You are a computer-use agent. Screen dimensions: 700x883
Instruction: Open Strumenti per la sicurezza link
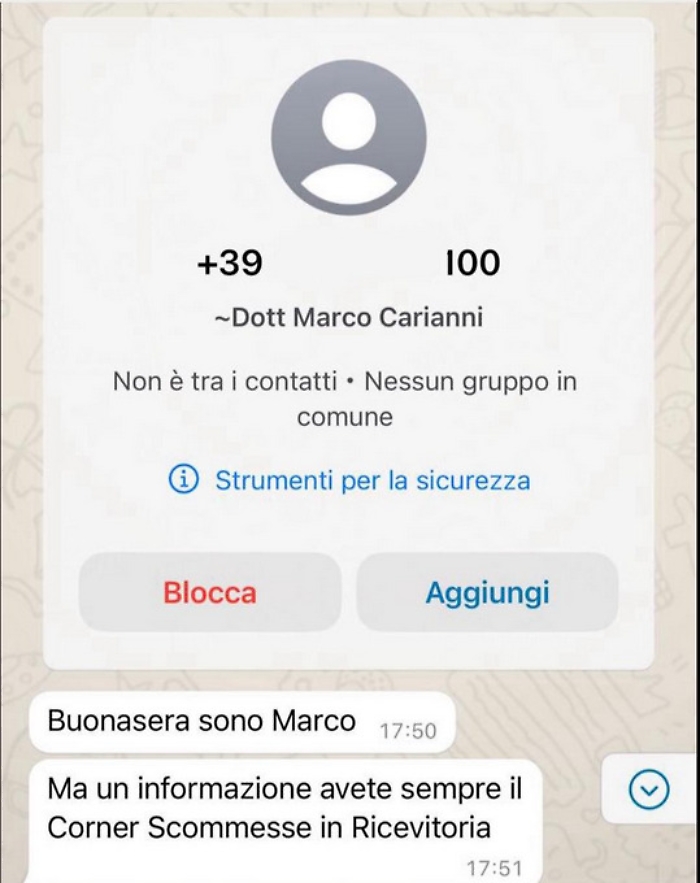click(x=371, y=480)
